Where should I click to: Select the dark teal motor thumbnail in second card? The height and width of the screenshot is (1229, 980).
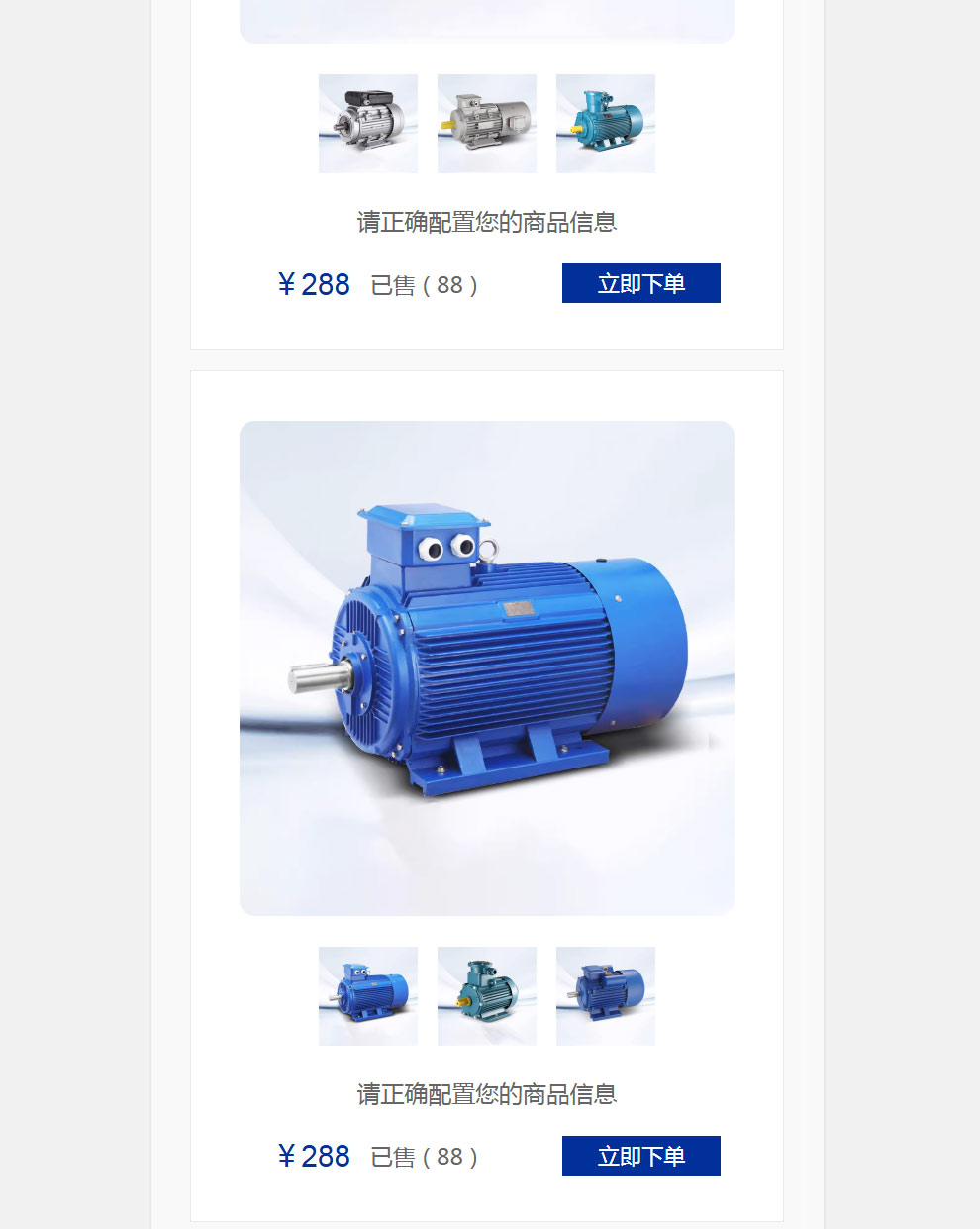click(x=487, y=995)
